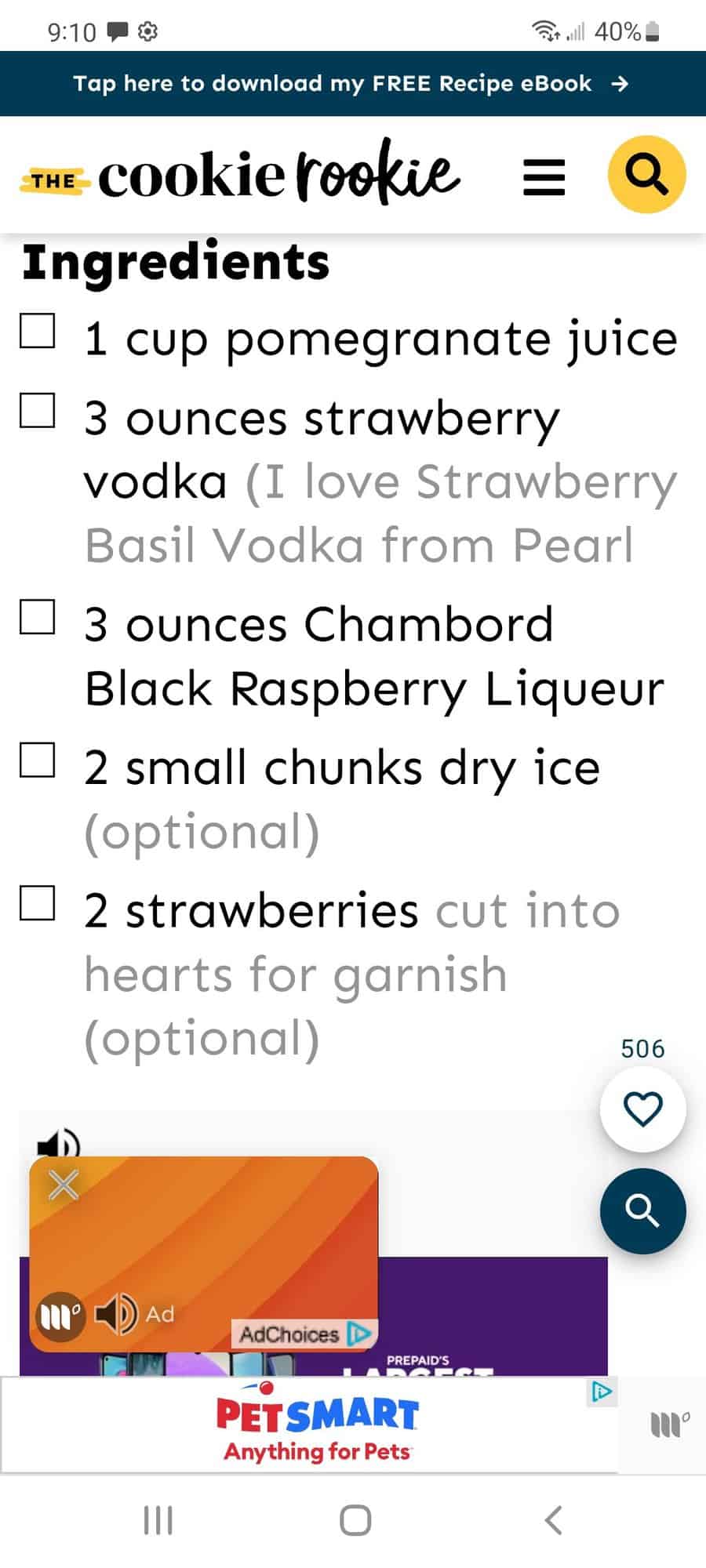Open recent apps from navigation bar
This screenshot has width=706, height=1568.
coord(158,1520)
